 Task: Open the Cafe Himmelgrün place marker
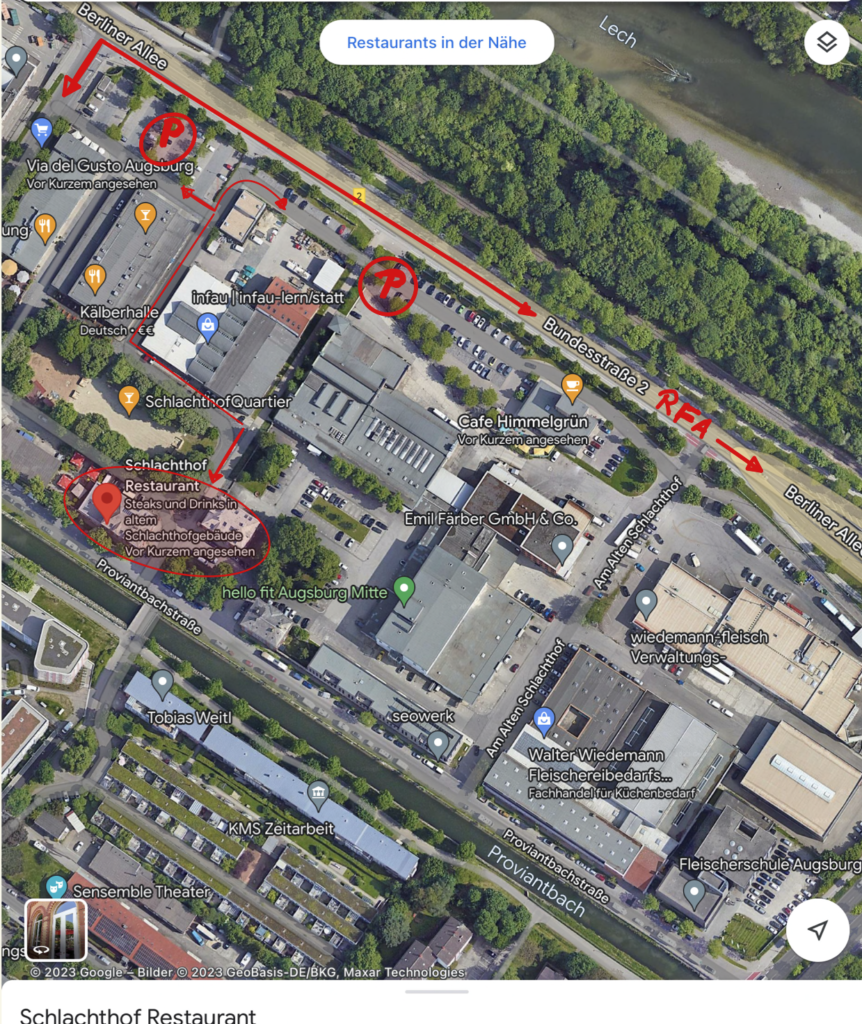(x=572, y=385)
